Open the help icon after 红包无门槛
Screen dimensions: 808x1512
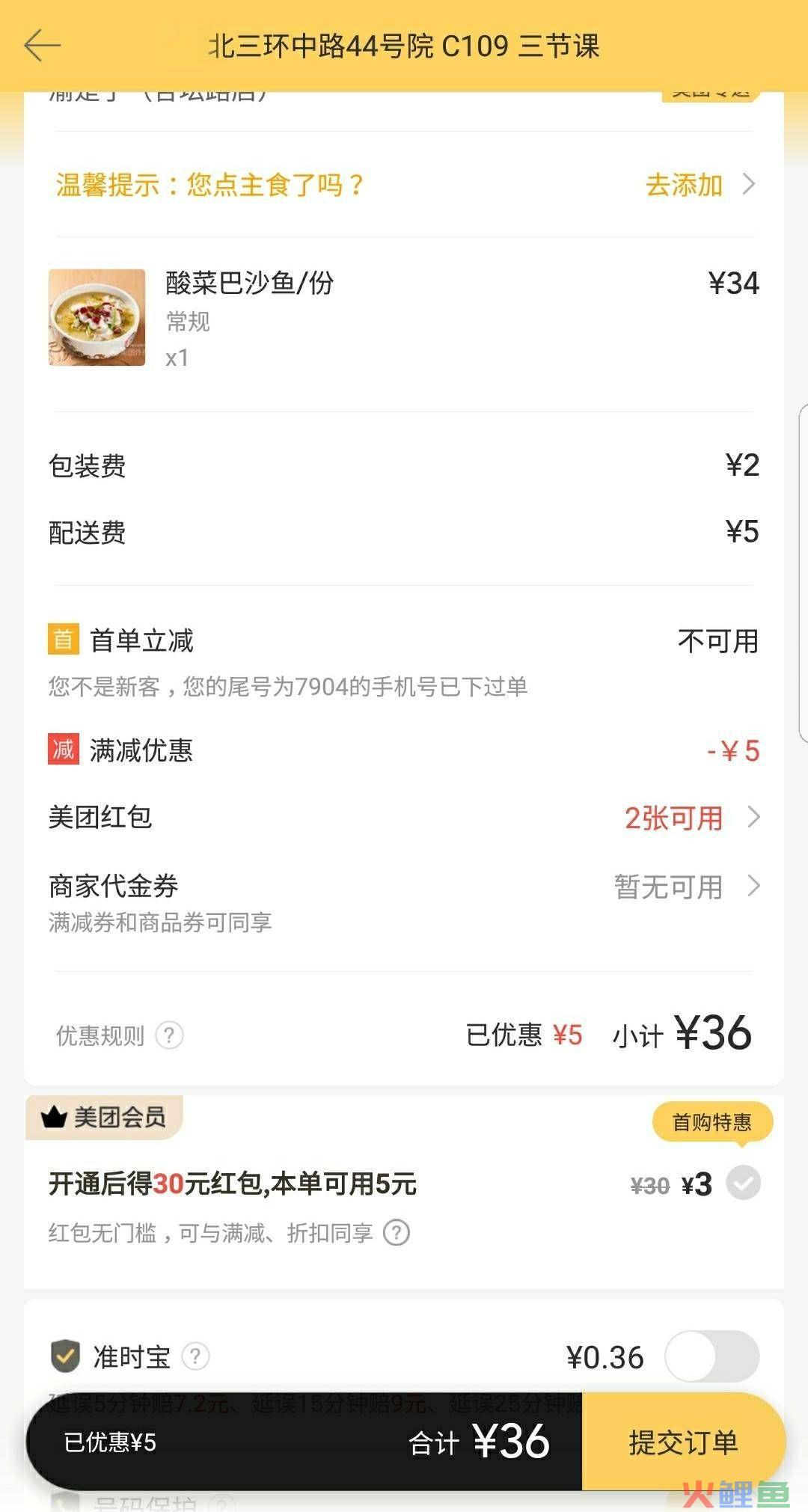(x=397, y=1232)
